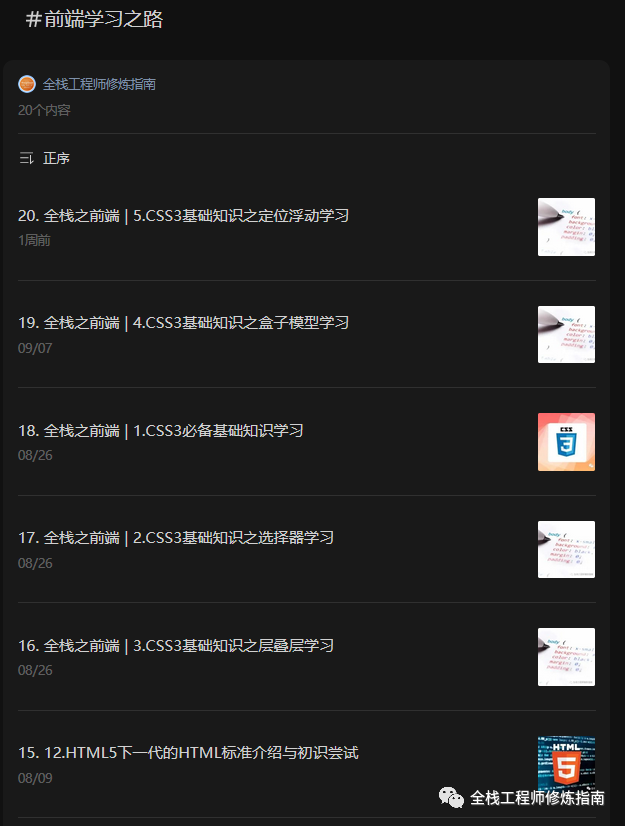Open article 16 on CSS3 层叠层学习
Screen dimensions: 625x826
click(x=175, y=645)
